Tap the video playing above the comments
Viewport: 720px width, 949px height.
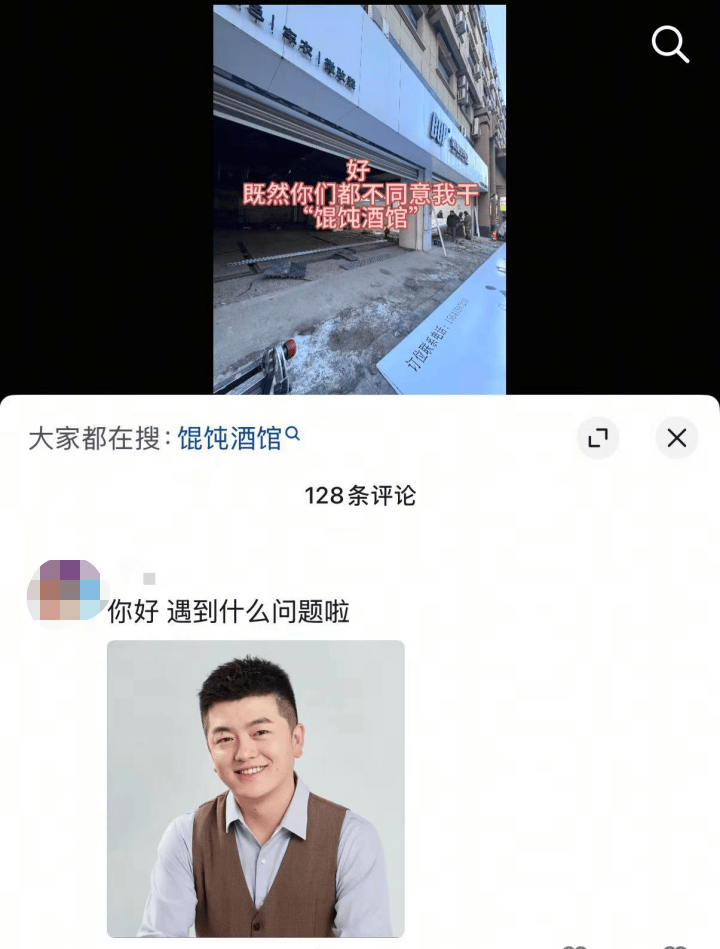pyautogui.click(x=359, y=200)
